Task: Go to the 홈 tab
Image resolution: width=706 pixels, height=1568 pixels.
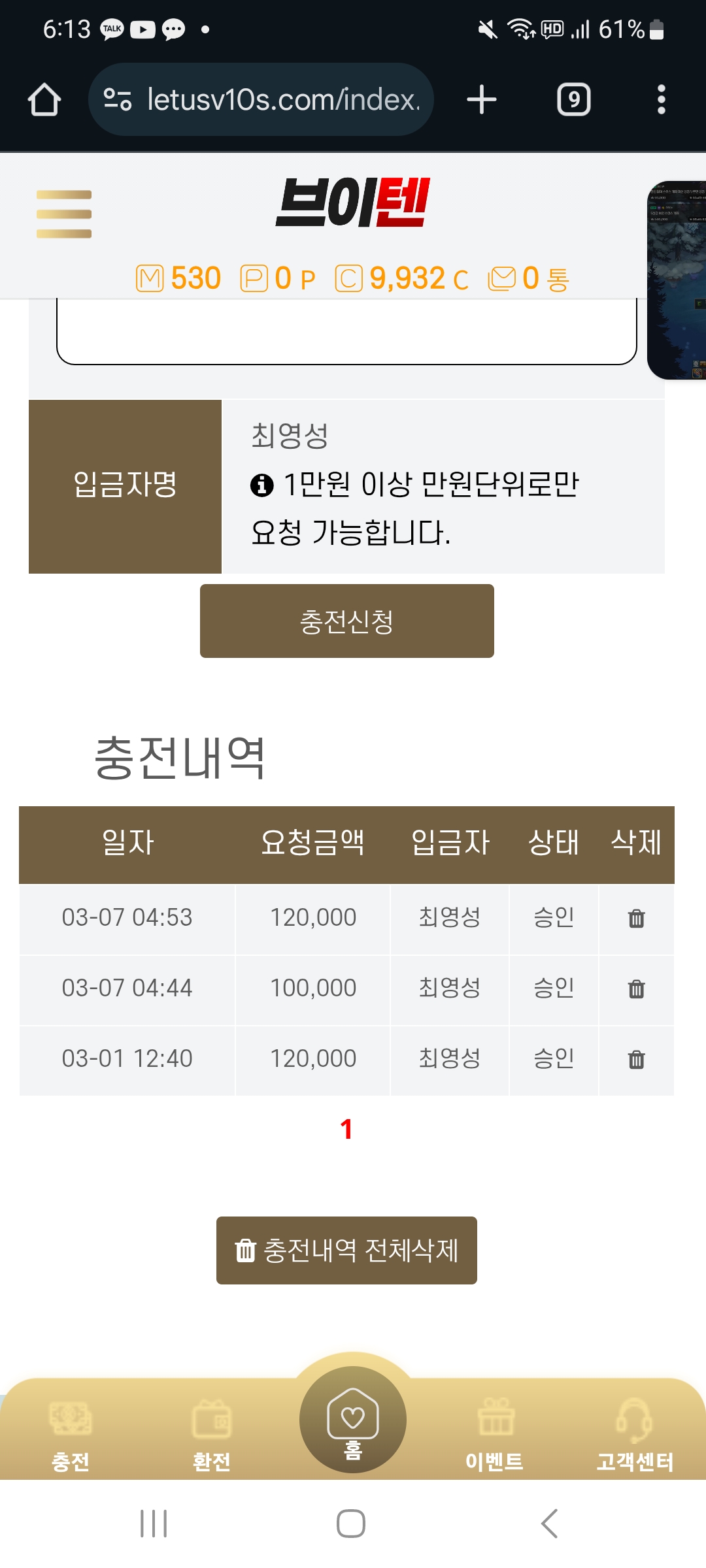Action: pos(353,1420)
